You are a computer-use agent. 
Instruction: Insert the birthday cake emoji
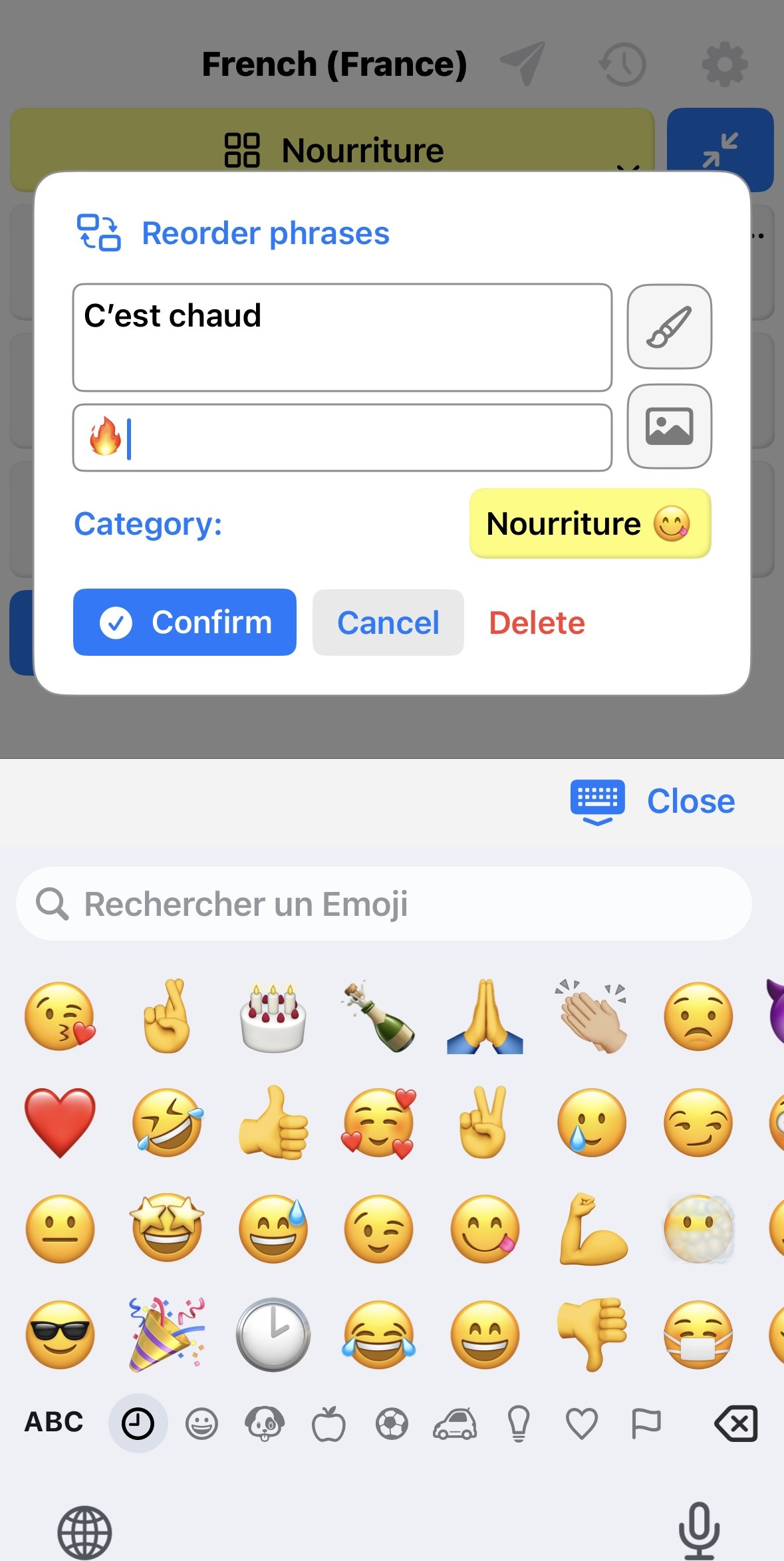(x=273, y=1017)
